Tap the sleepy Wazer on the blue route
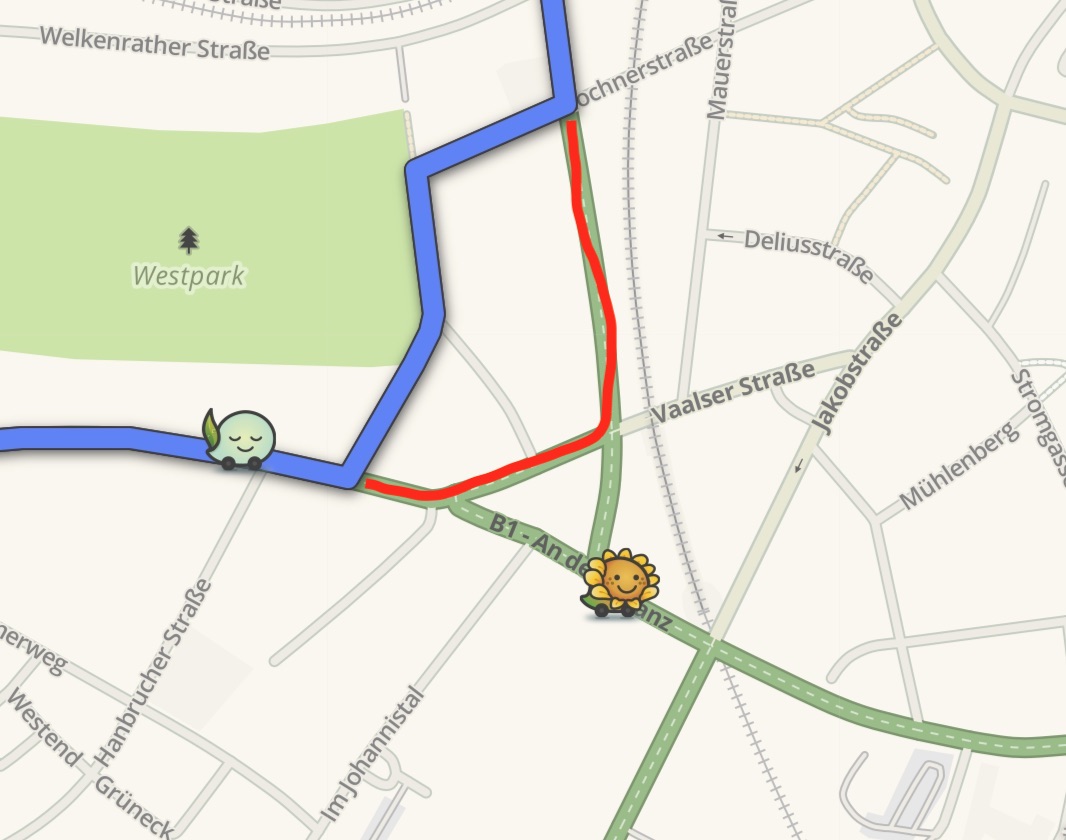Viewport: 1066px width, 840px height. click(x=240, y=440)
